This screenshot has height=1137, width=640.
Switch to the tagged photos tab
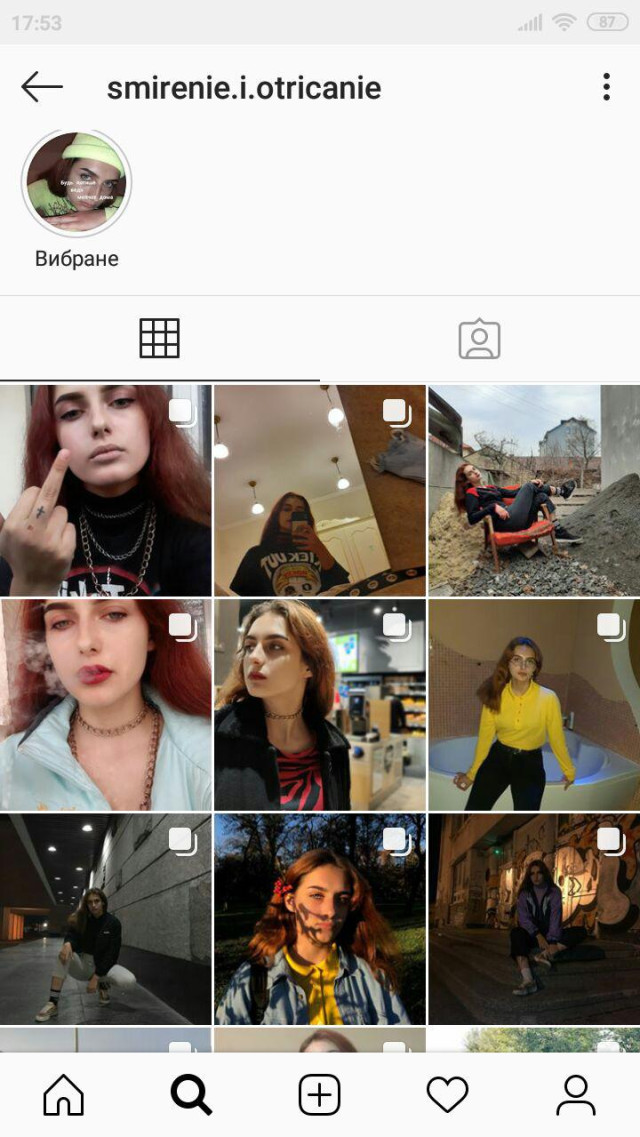pyautogui.click(x=479, y=339)
